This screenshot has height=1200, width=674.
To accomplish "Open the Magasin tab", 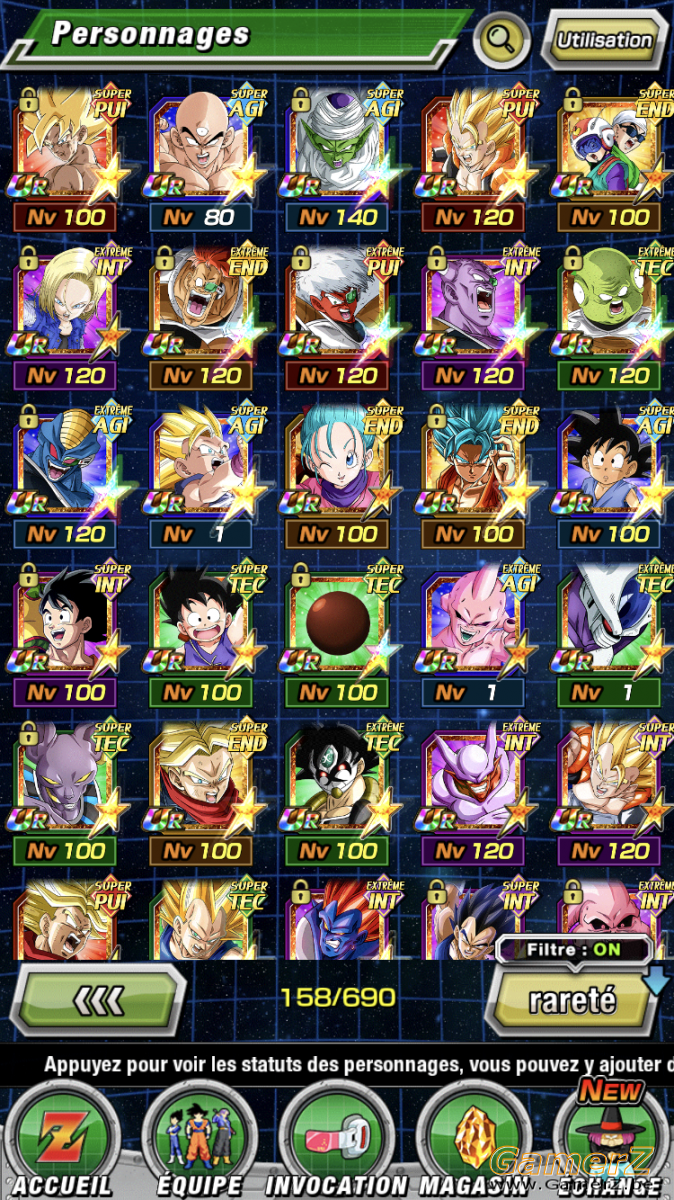I will point(472,1141).
